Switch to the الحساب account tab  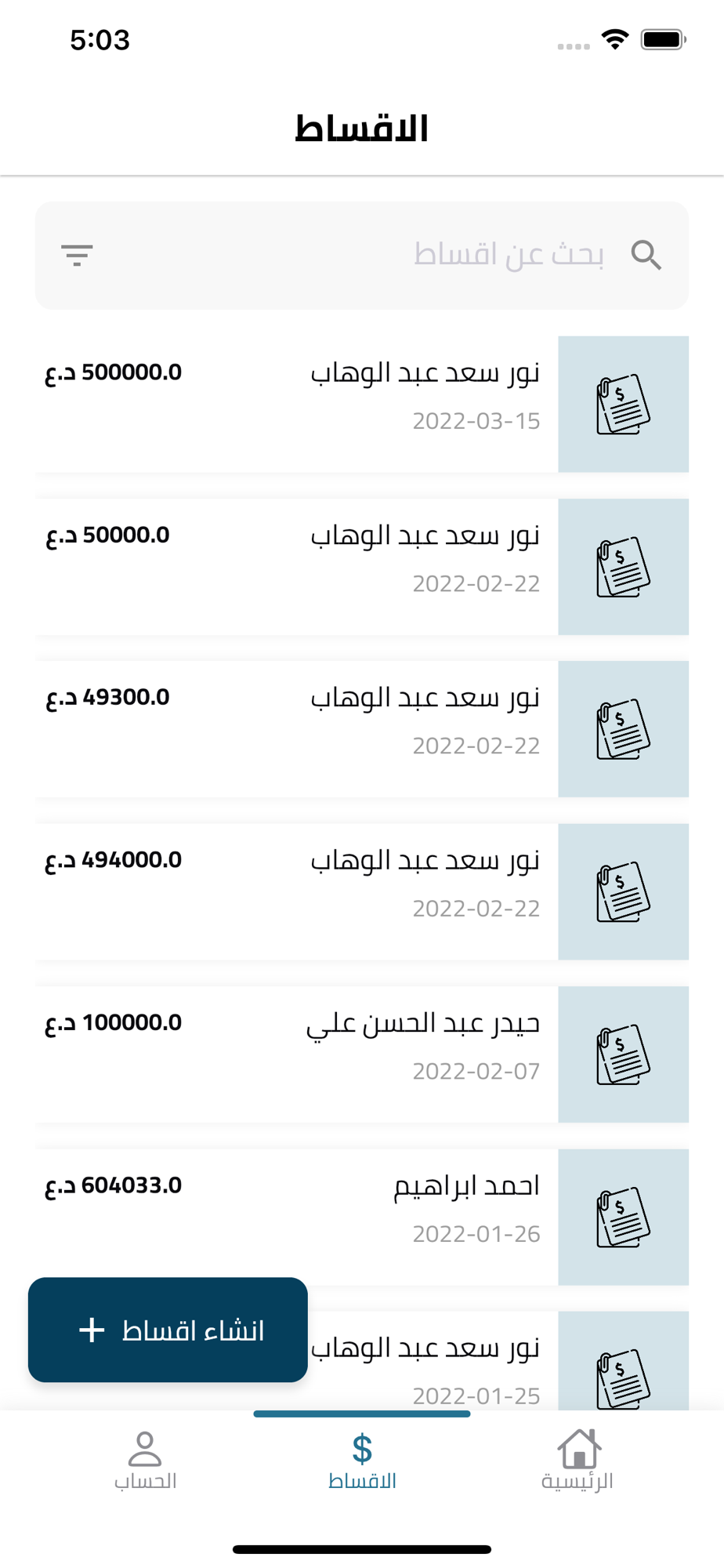point(145,1460)
